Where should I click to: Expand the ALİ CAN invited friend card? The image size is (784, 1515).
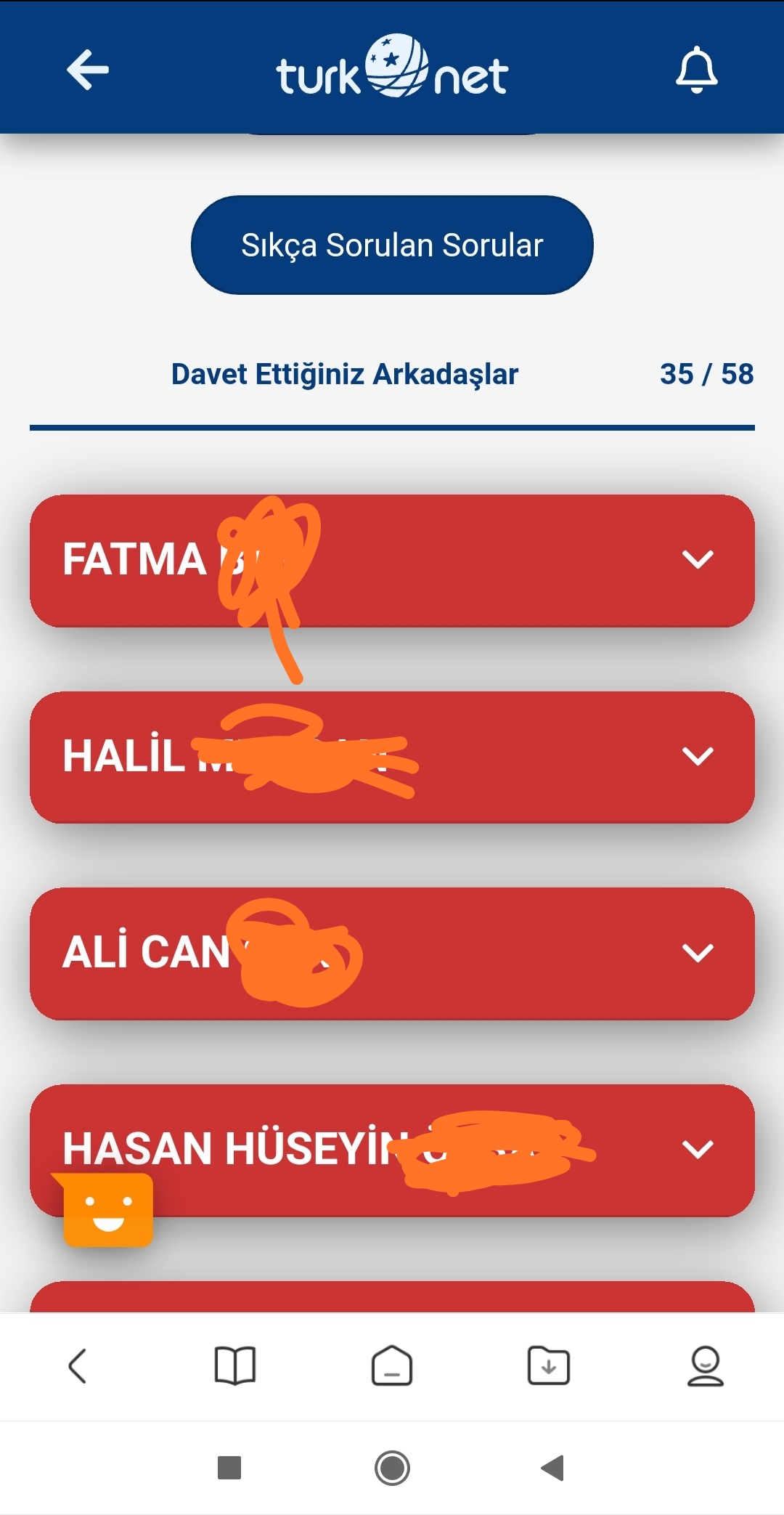point(392,954)
